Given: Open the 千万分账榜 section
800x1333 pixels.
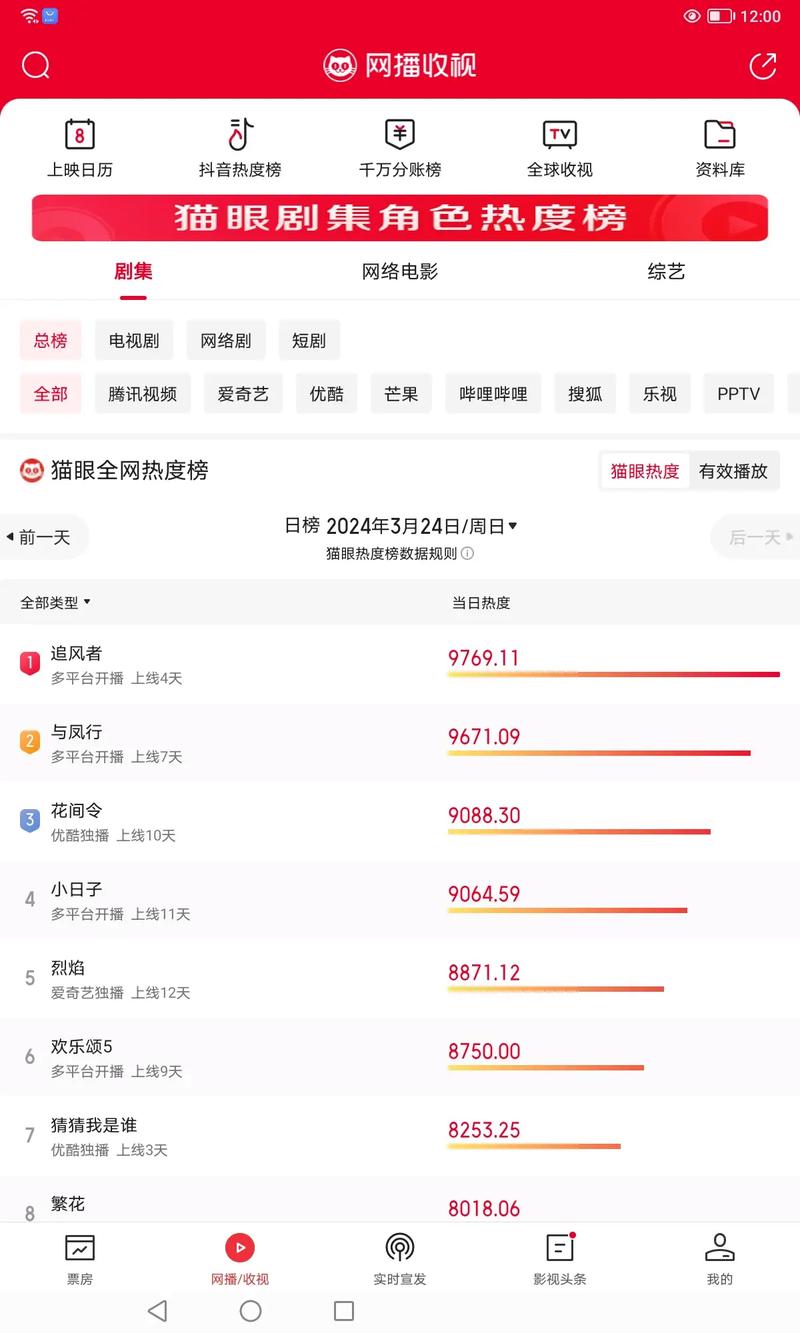Looking at the screenshot, I should 400,146.
